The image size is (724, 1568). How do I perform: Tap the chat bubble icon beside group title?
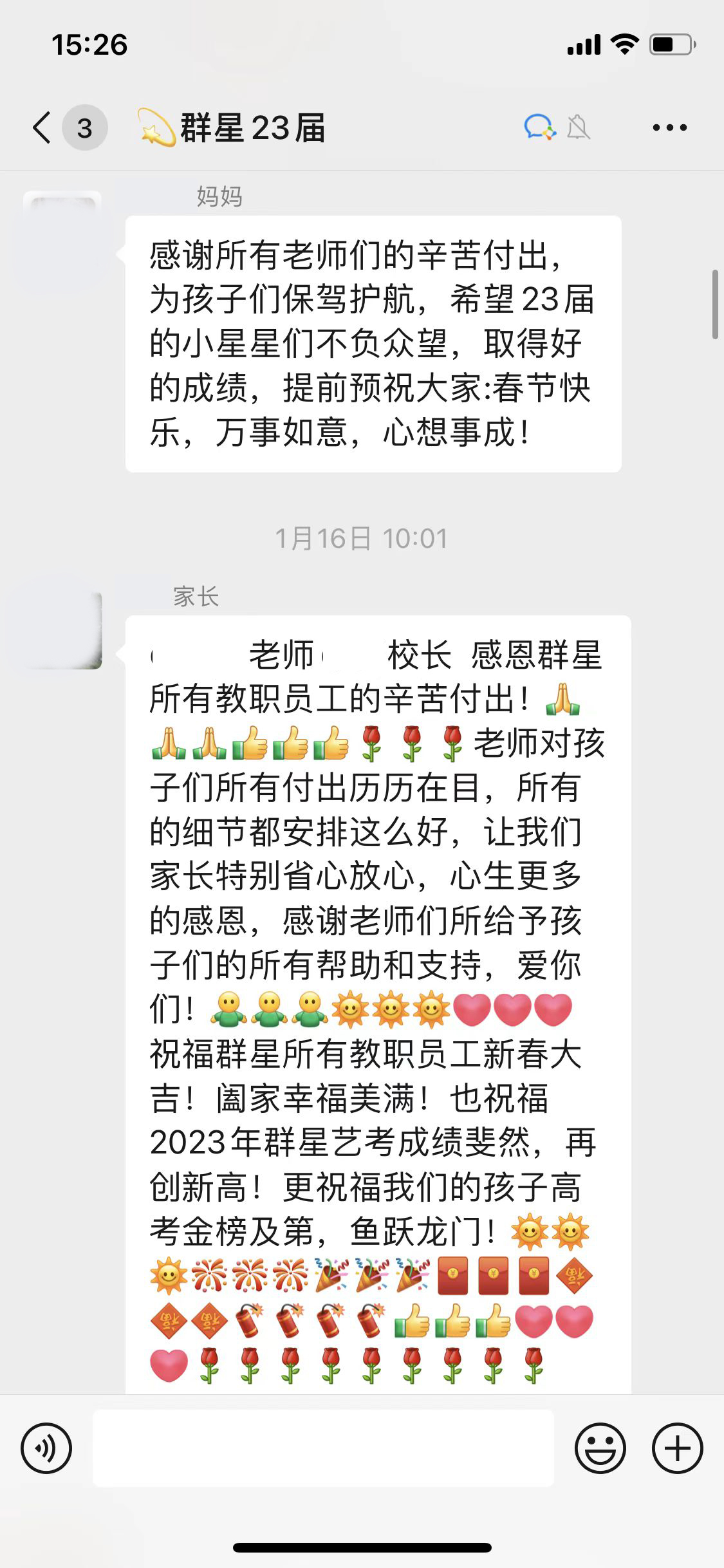click(x=539, y=127)
